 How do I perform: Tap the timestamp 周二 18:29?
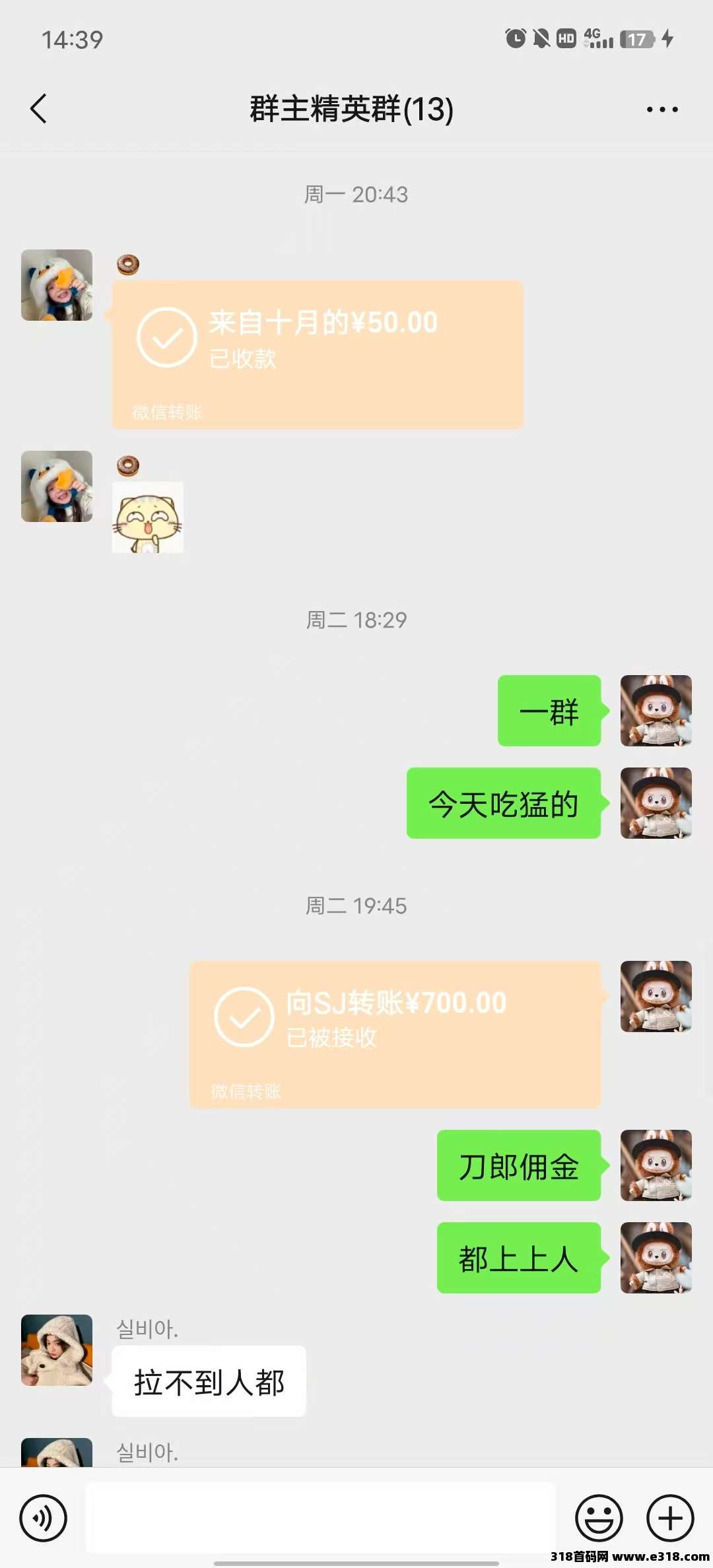pos(356,620)
